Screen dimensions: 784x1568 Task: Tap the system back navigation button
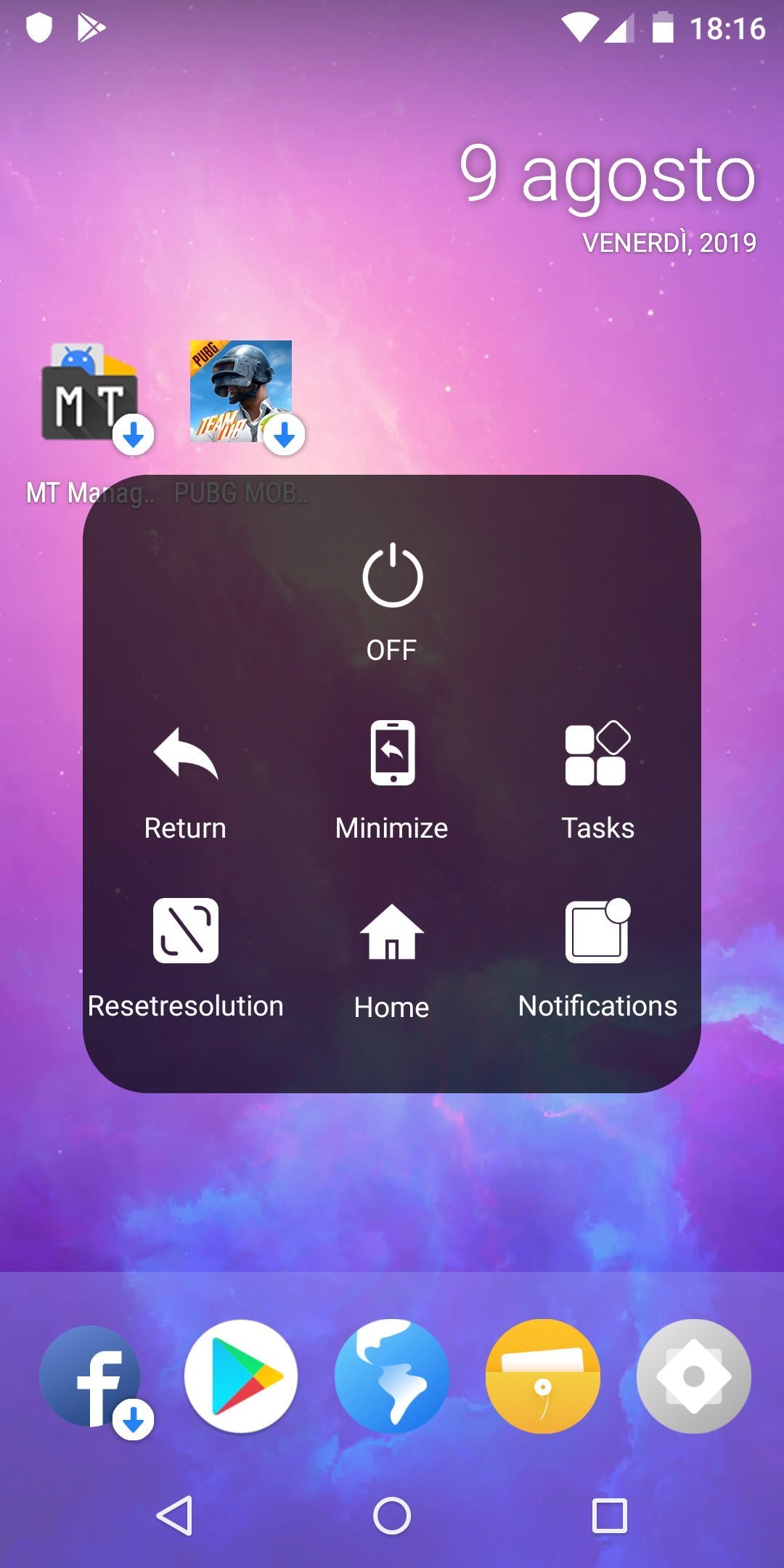click(174, 1516)
